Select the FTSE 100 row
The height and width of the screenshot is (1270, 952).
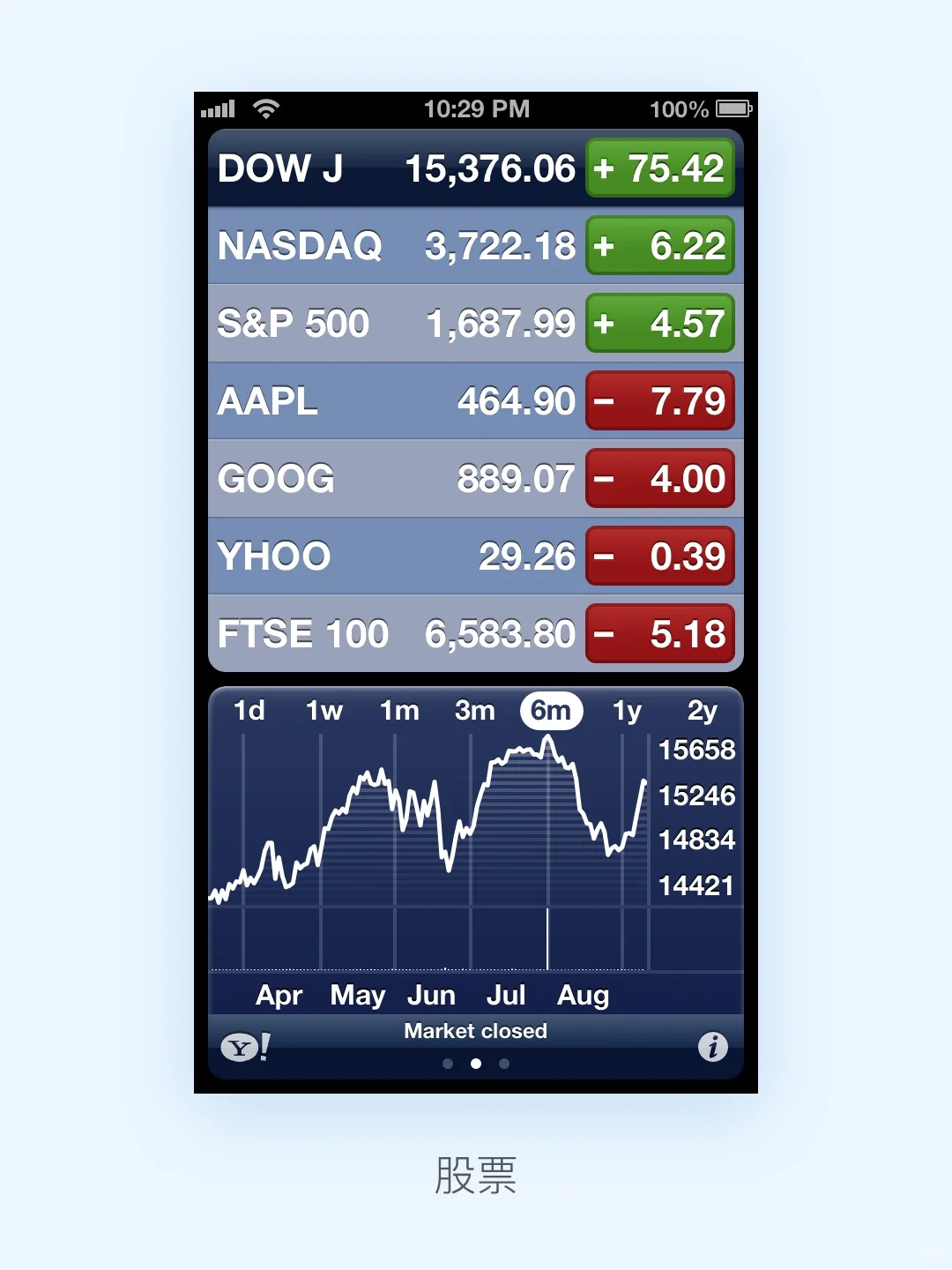(397, 633)
